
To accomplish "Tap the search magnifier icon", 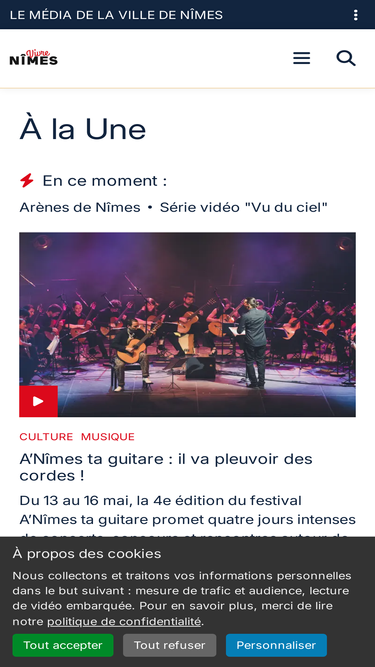I will (346, 58).
